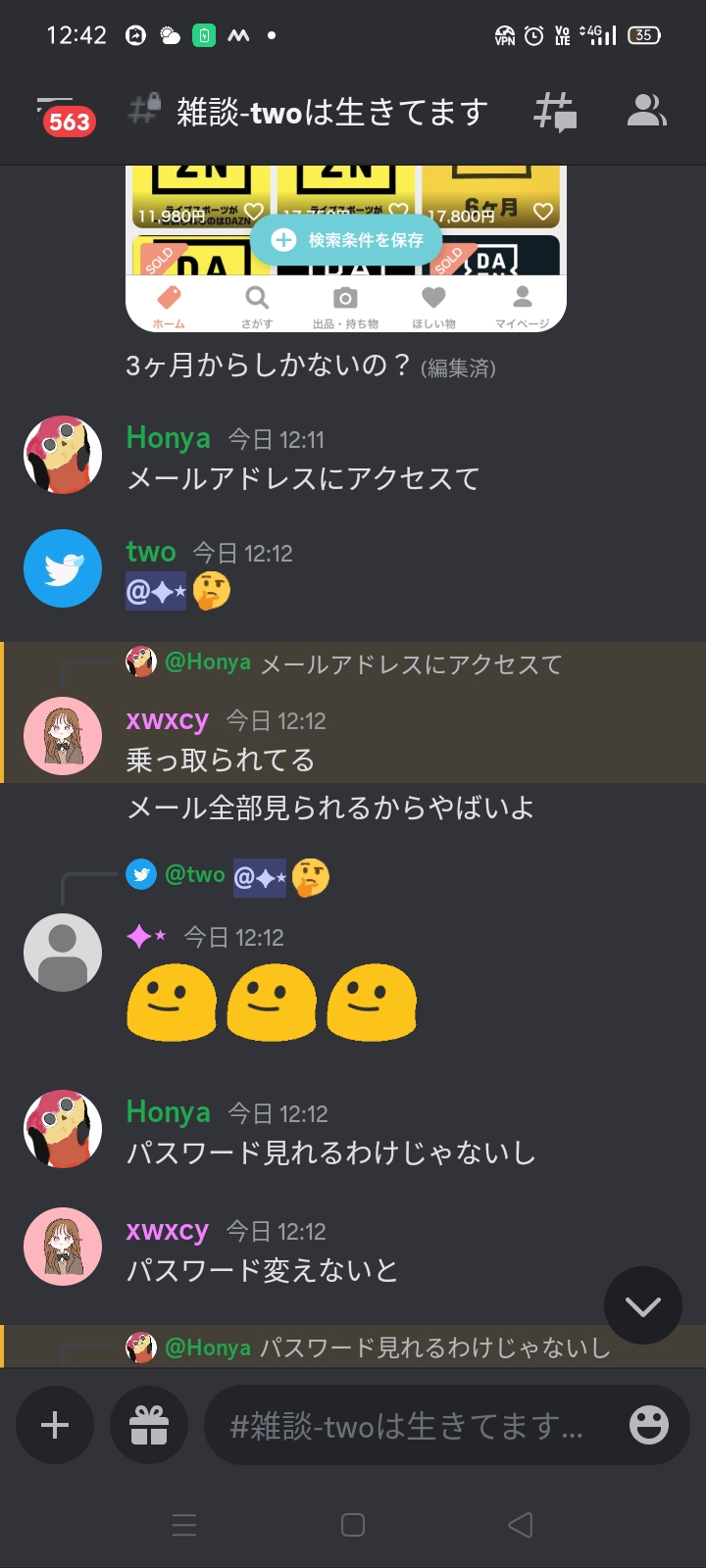The width and height of the screenshot is (706, 1568).
Task: Open the channel drawer menu button
Action: [x=57, y=113]
